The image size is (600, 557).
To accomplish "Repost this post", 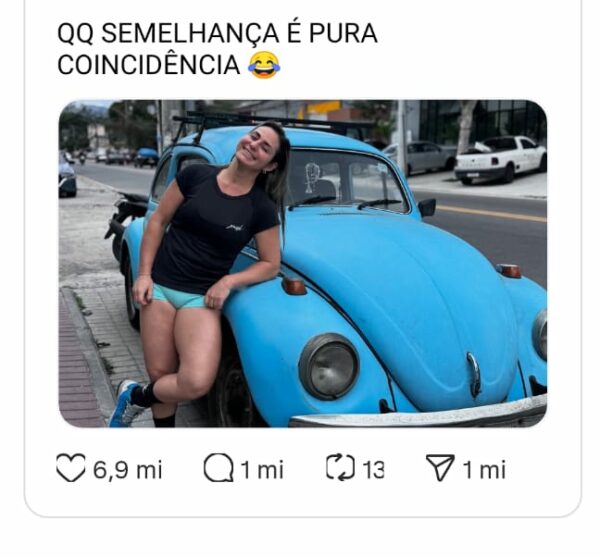I will click(340, 469).
